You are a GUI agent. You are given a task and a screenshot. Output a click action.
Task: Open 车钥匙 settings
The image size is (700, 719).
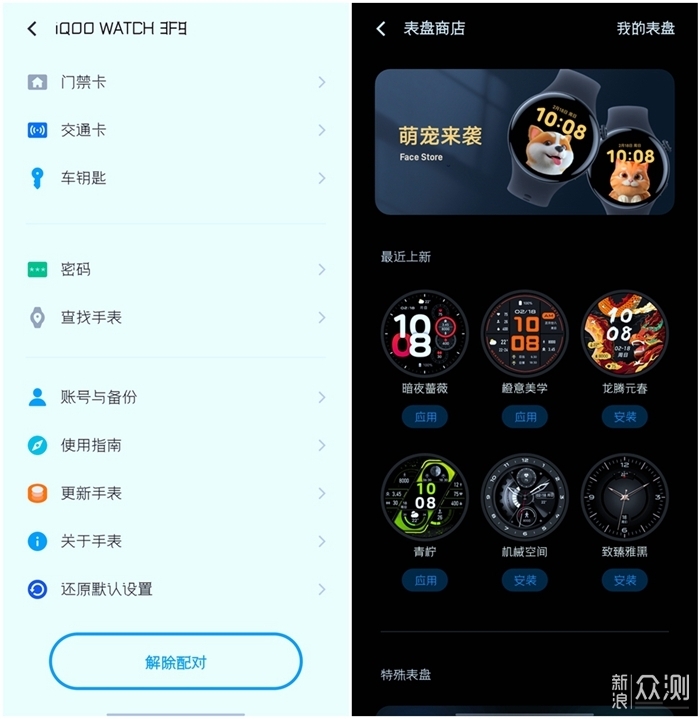click(x=175, y=178)
